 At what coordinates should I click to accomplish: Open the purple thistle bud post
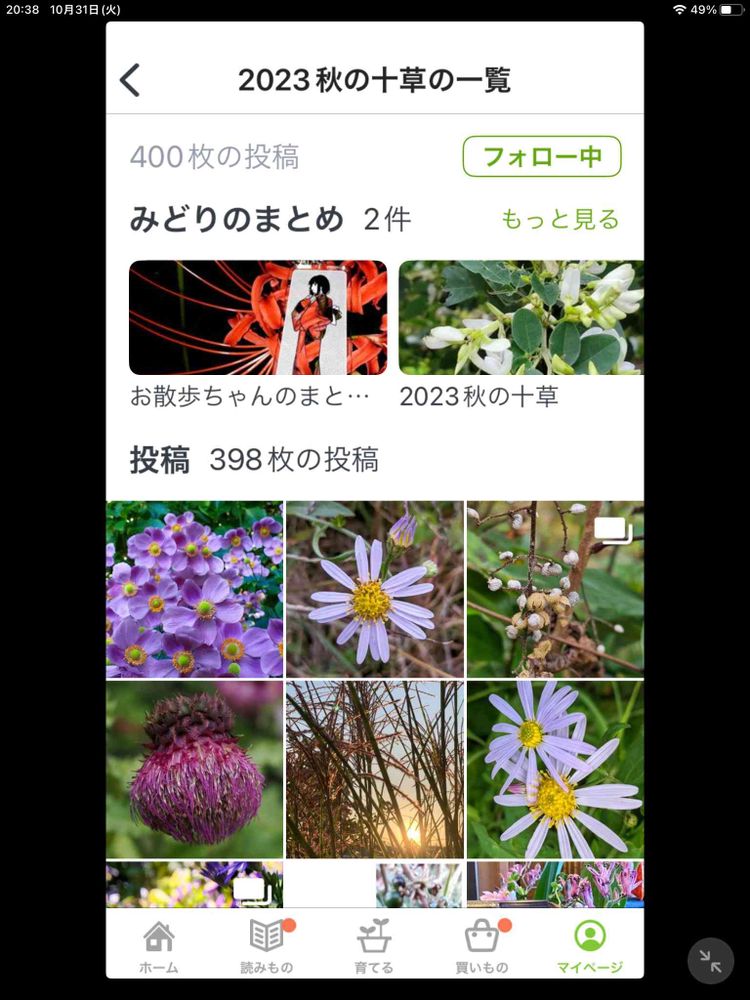195,770
